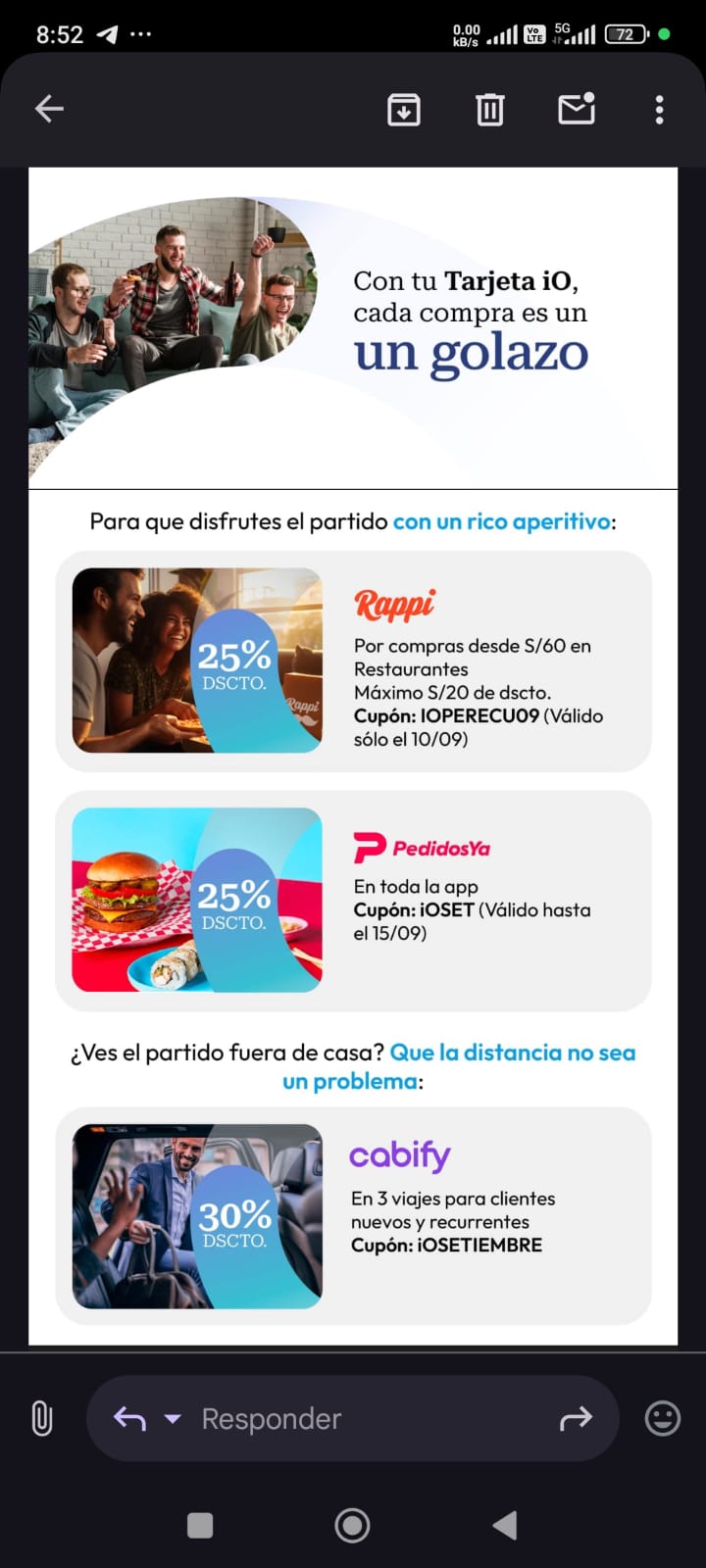Go back to the inbox
Viewport: 706px width, 1568px height.
(x=49, y=109)
